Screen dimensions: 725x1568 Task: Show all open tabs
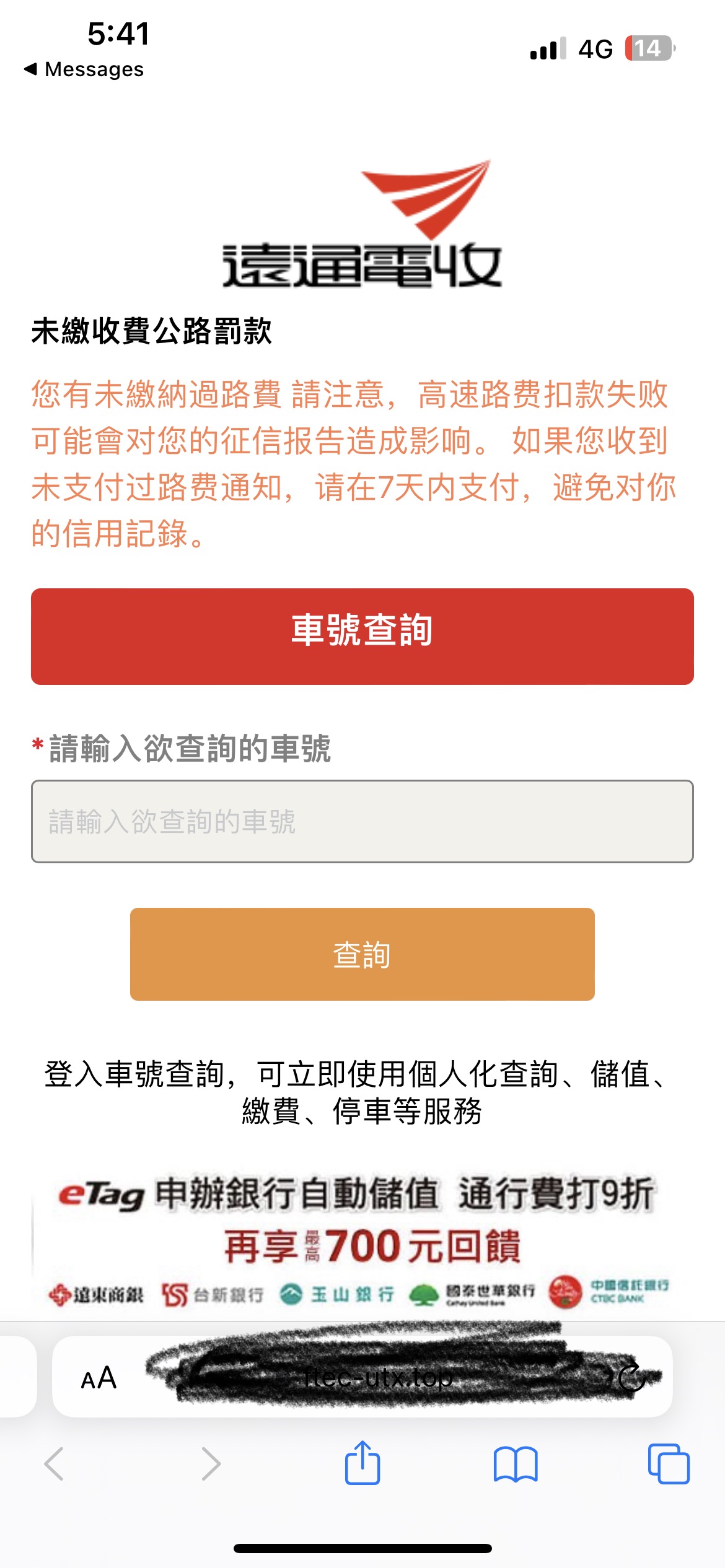[x=668, y=1465]
